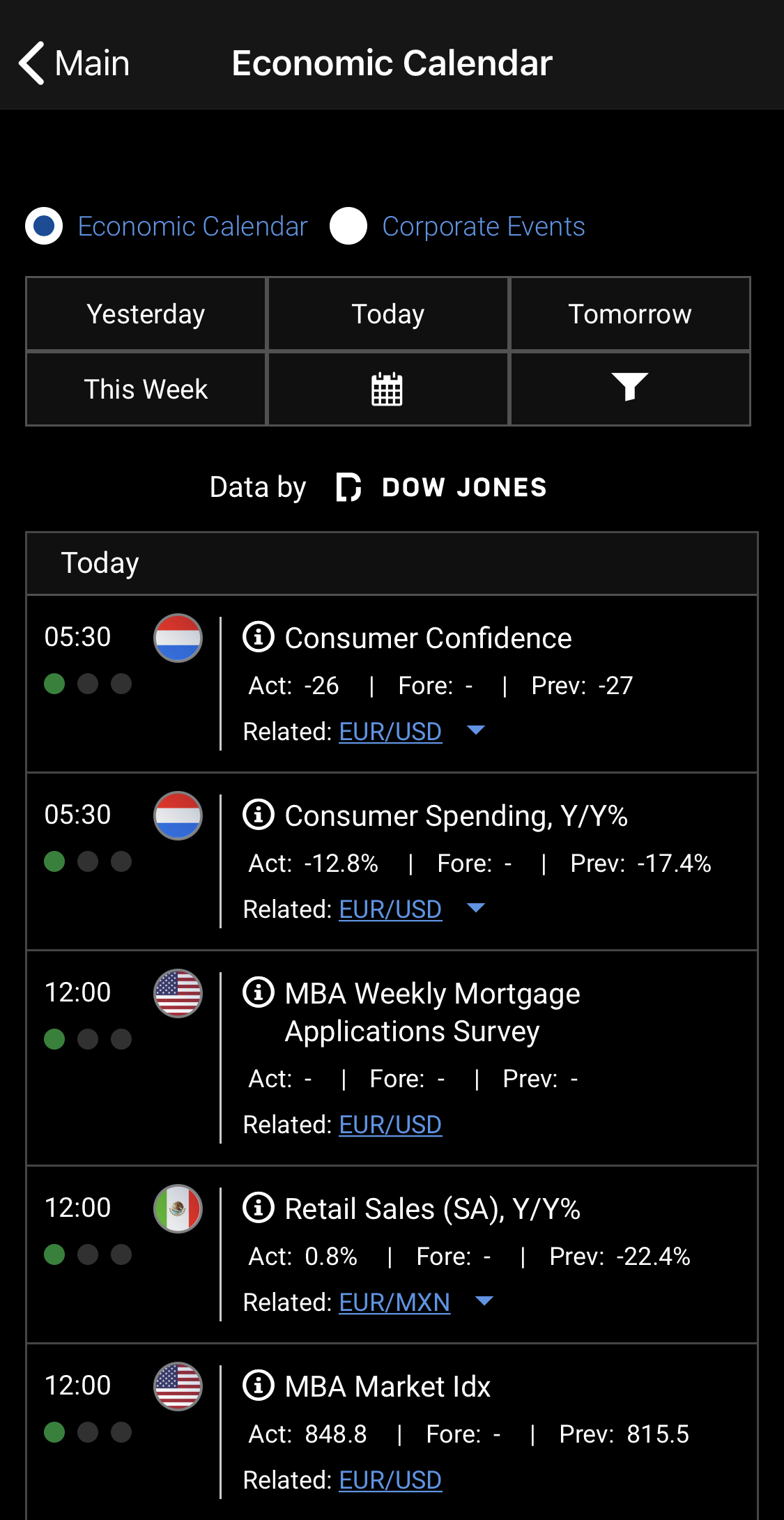Open info for MBA Market Idx
Image resolution: width=784 pixels, height=1520 pixels.
(x=259, y=1385)
